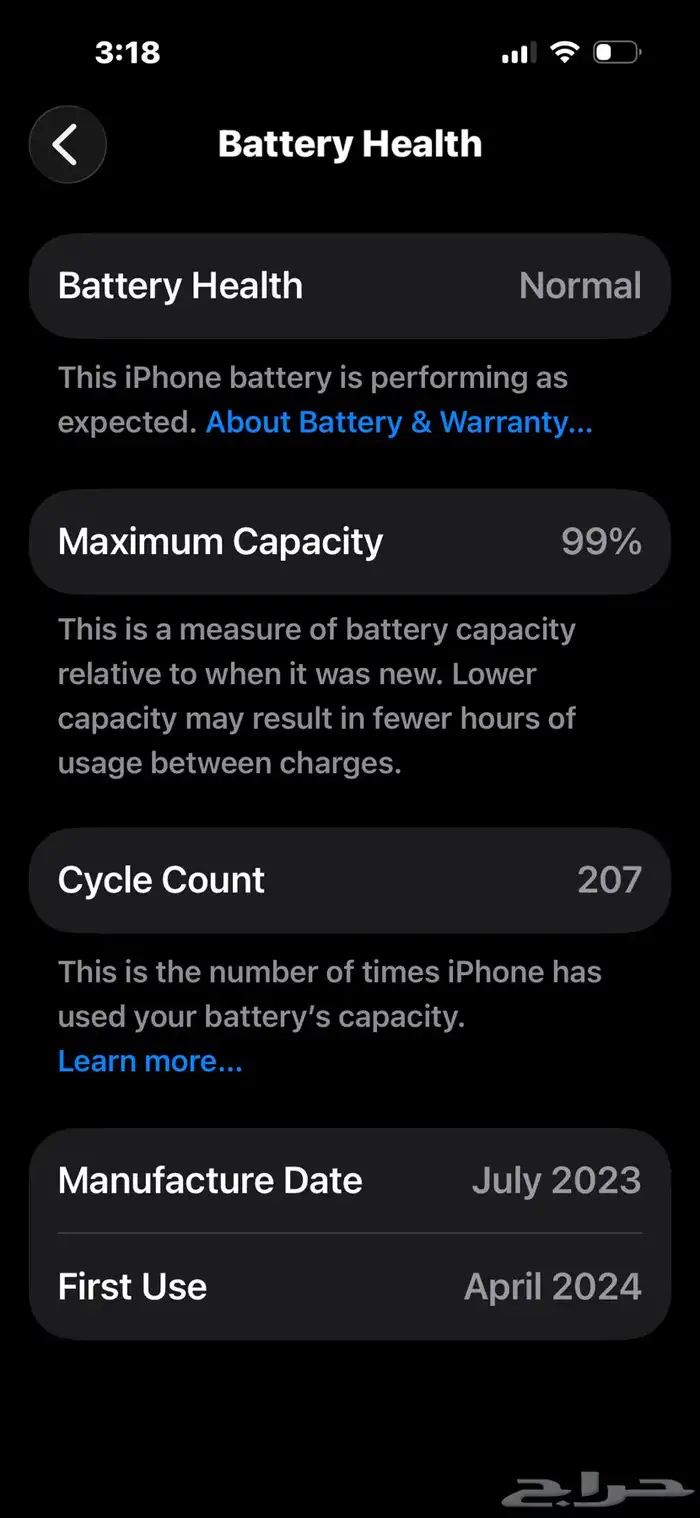Go back using the back arrow
700x1518 pixels.
(x=67, y=145)
